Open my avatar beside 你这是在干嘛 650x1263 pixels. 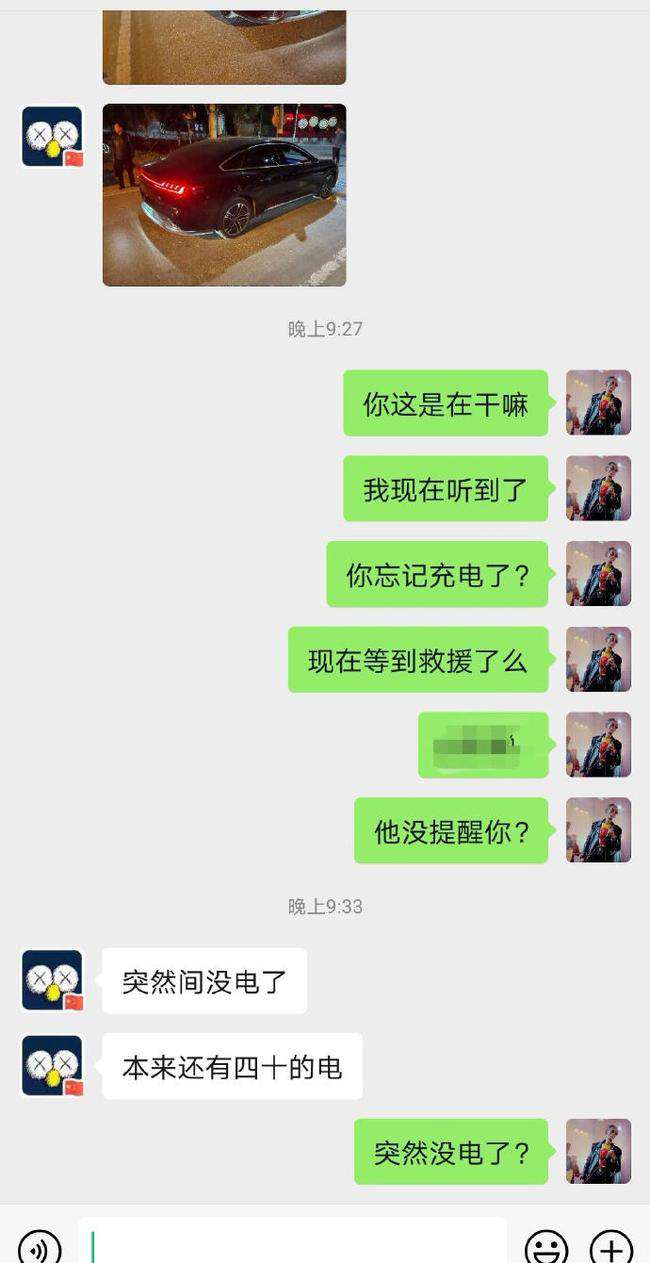[x=598, y=403]
